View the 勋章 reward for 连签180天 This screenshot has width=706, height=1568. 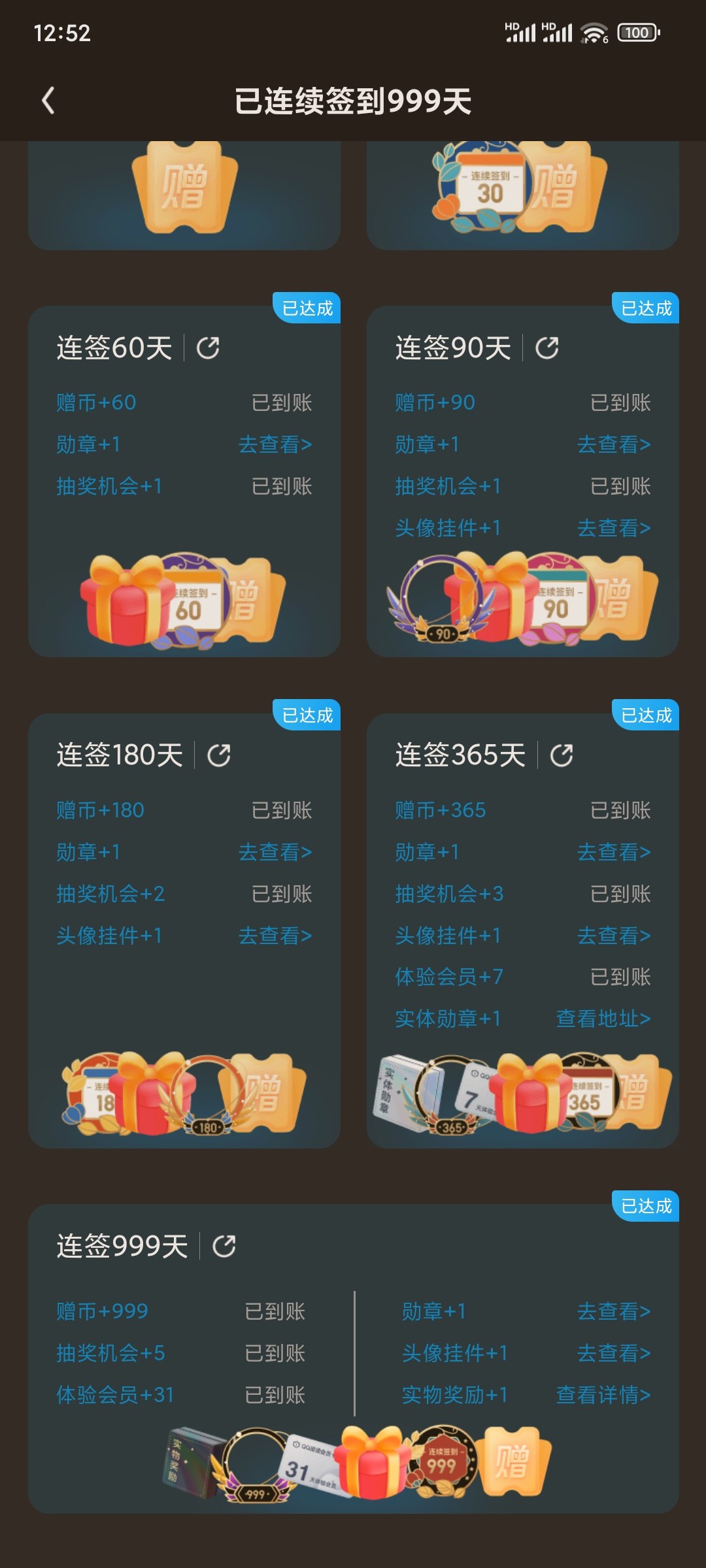pyautogui.click(x=275, y=852)
